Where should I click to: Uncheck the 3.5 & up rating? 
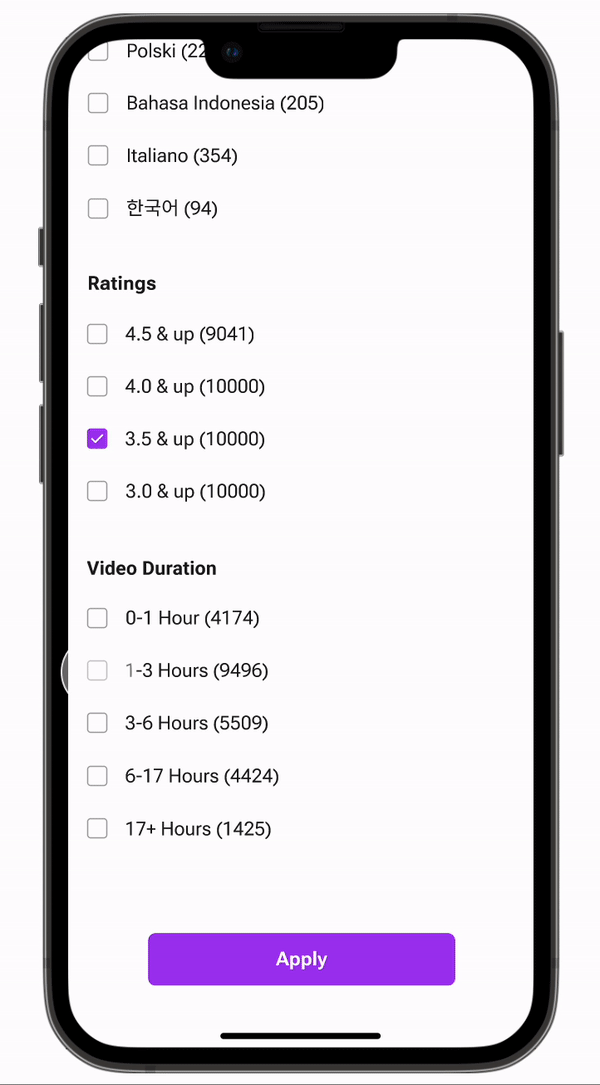point(97,439)
